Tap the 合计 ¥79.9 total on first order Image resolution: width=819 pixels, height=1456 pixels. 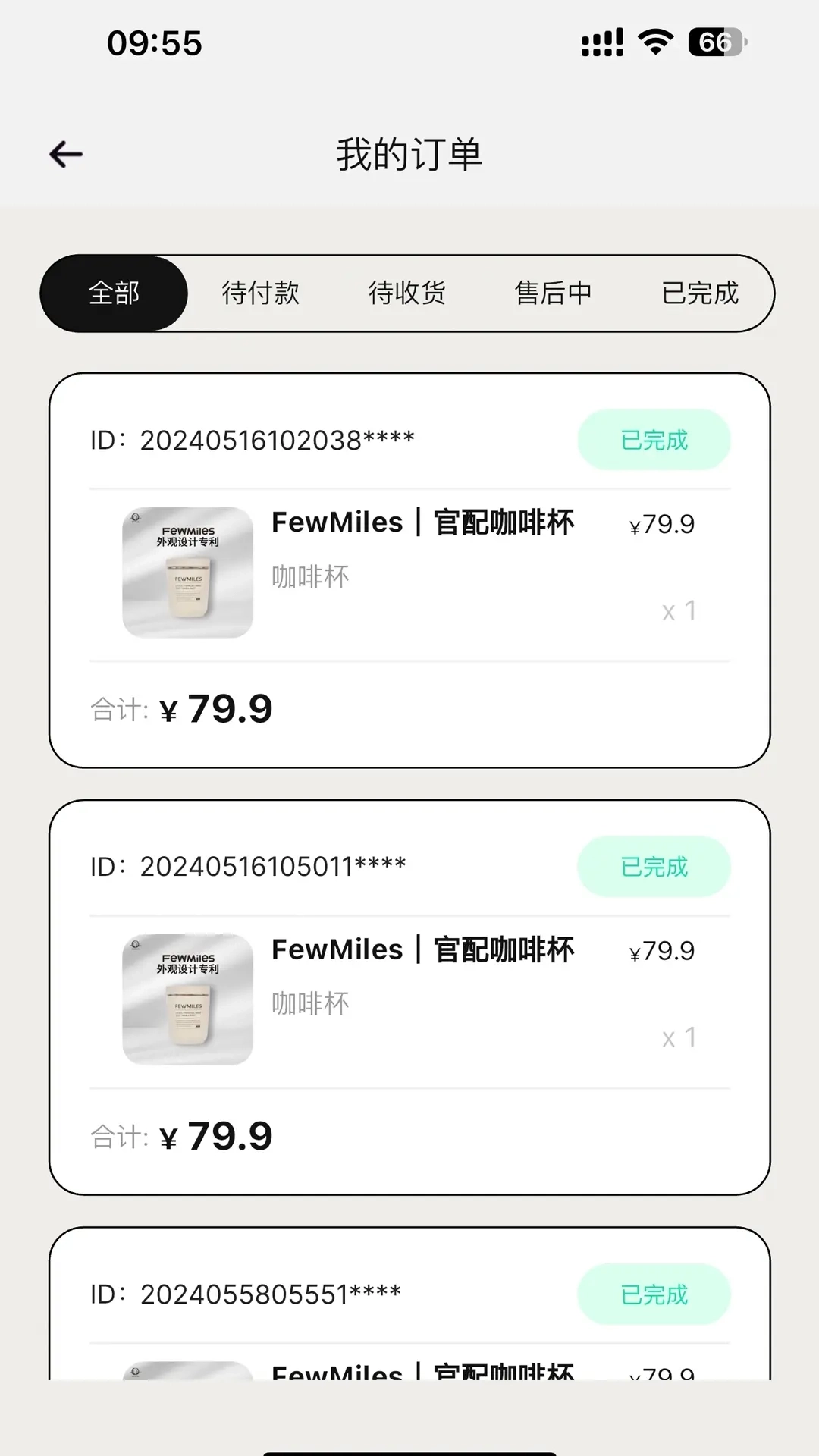(181, 708)
